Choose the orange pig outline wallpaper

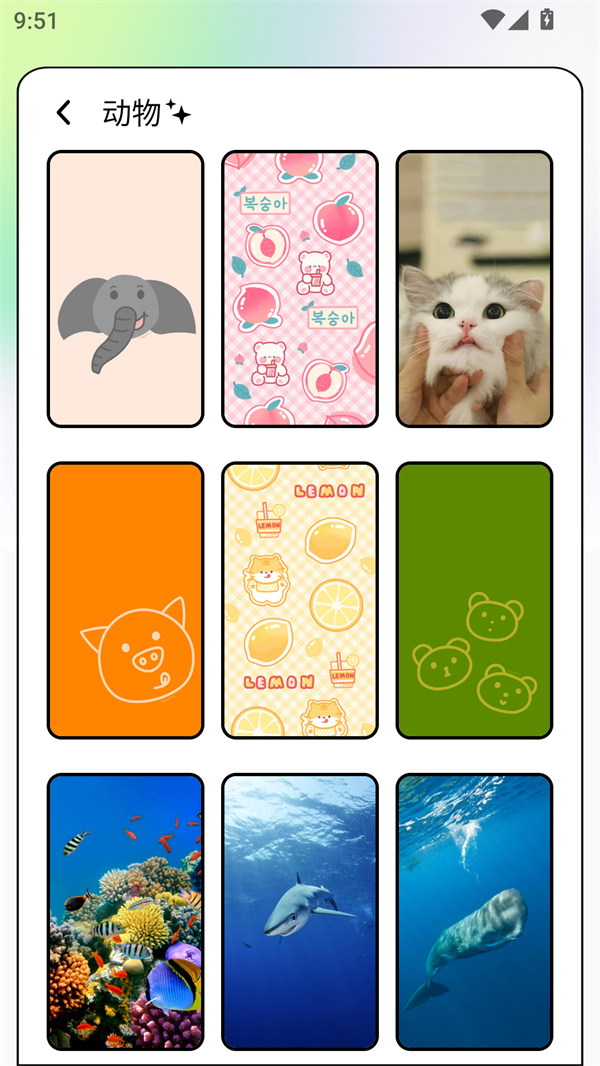coord(125,600)
